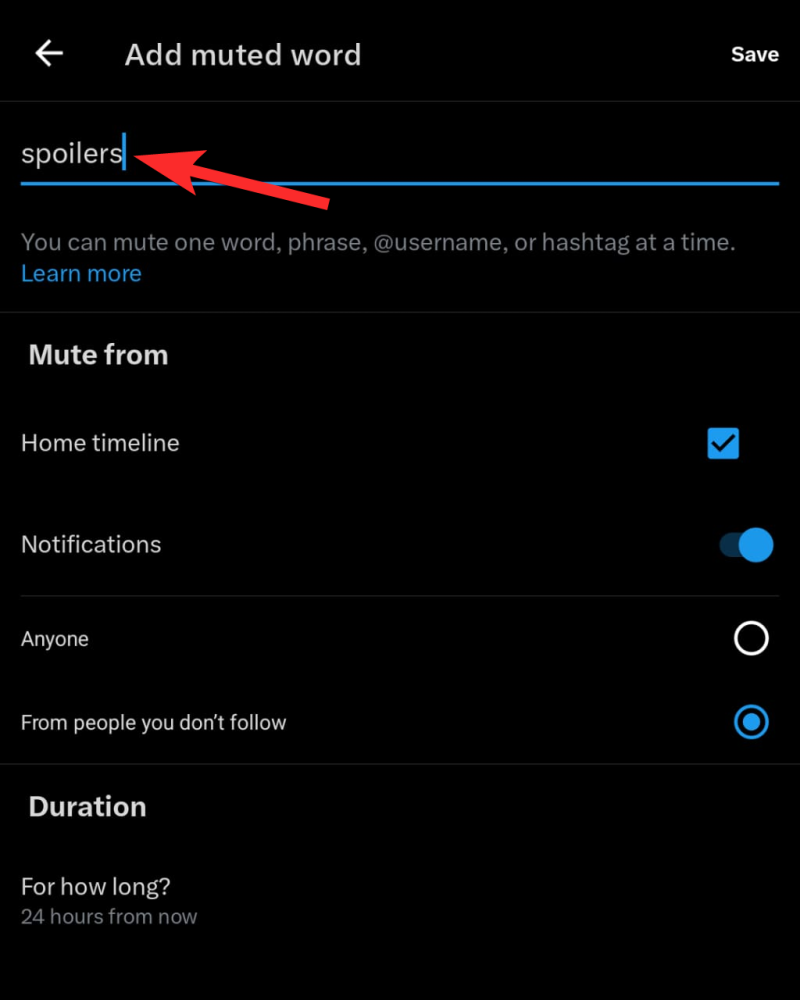Select the Anyone radio option
This screenshot has height=1000, width=800.
click(751, 638)
